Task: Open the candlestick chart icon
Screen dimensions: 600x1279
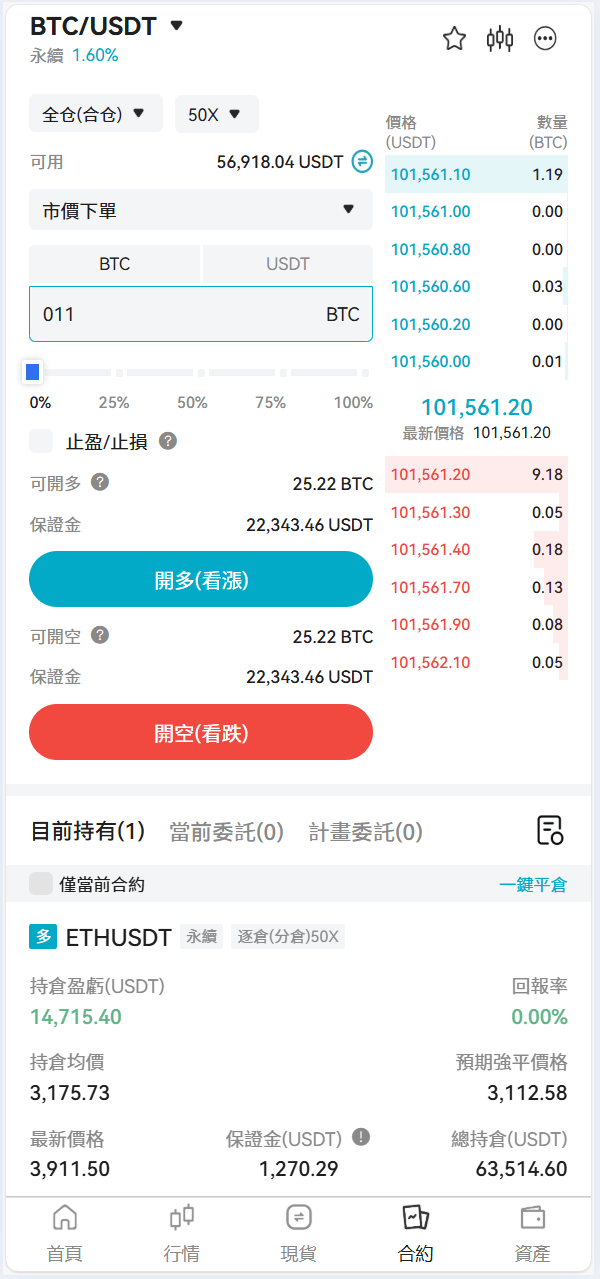Action: [x=500, y=39]
